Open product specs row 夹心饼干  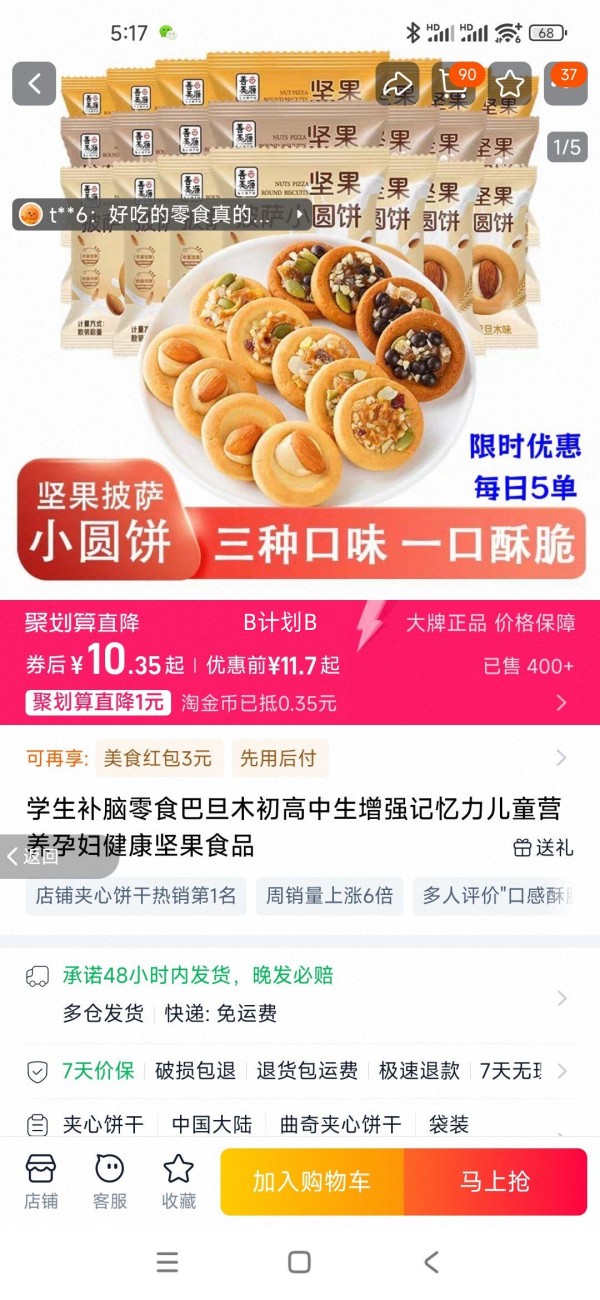(x=300, y=1125)
